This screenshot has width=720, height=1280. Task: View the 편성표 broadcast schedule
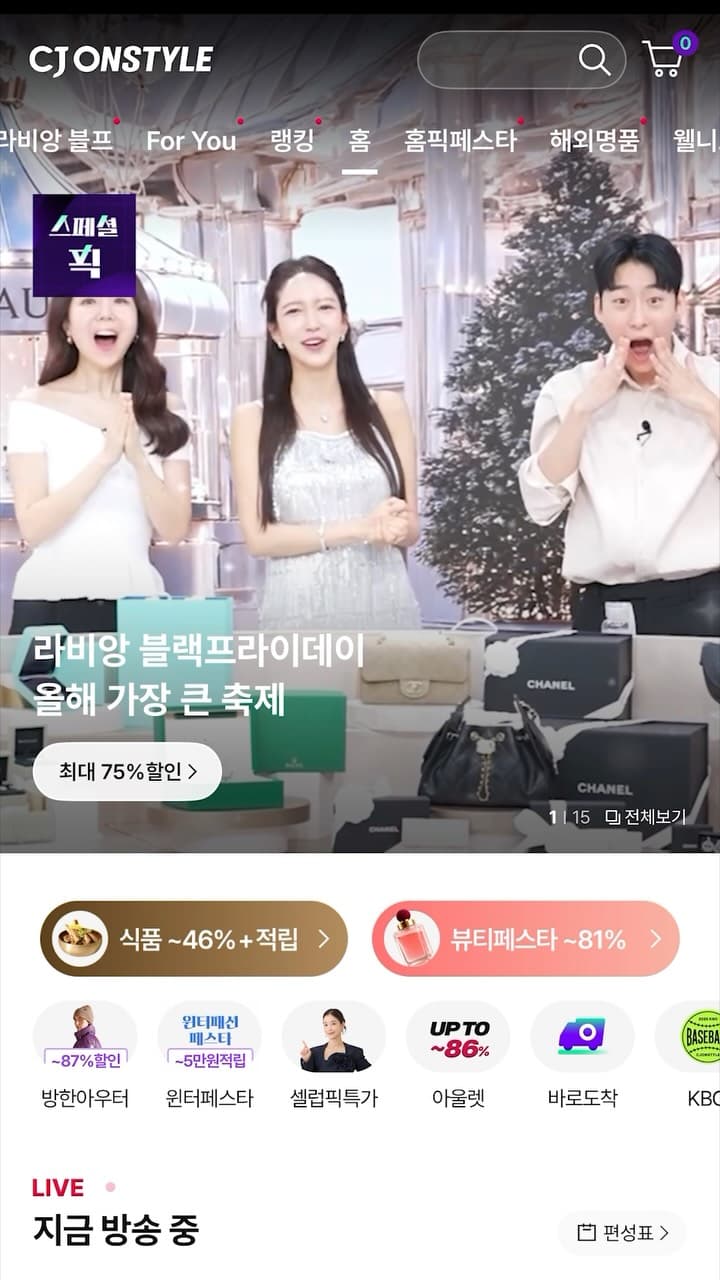click(x=622, y=1233)
